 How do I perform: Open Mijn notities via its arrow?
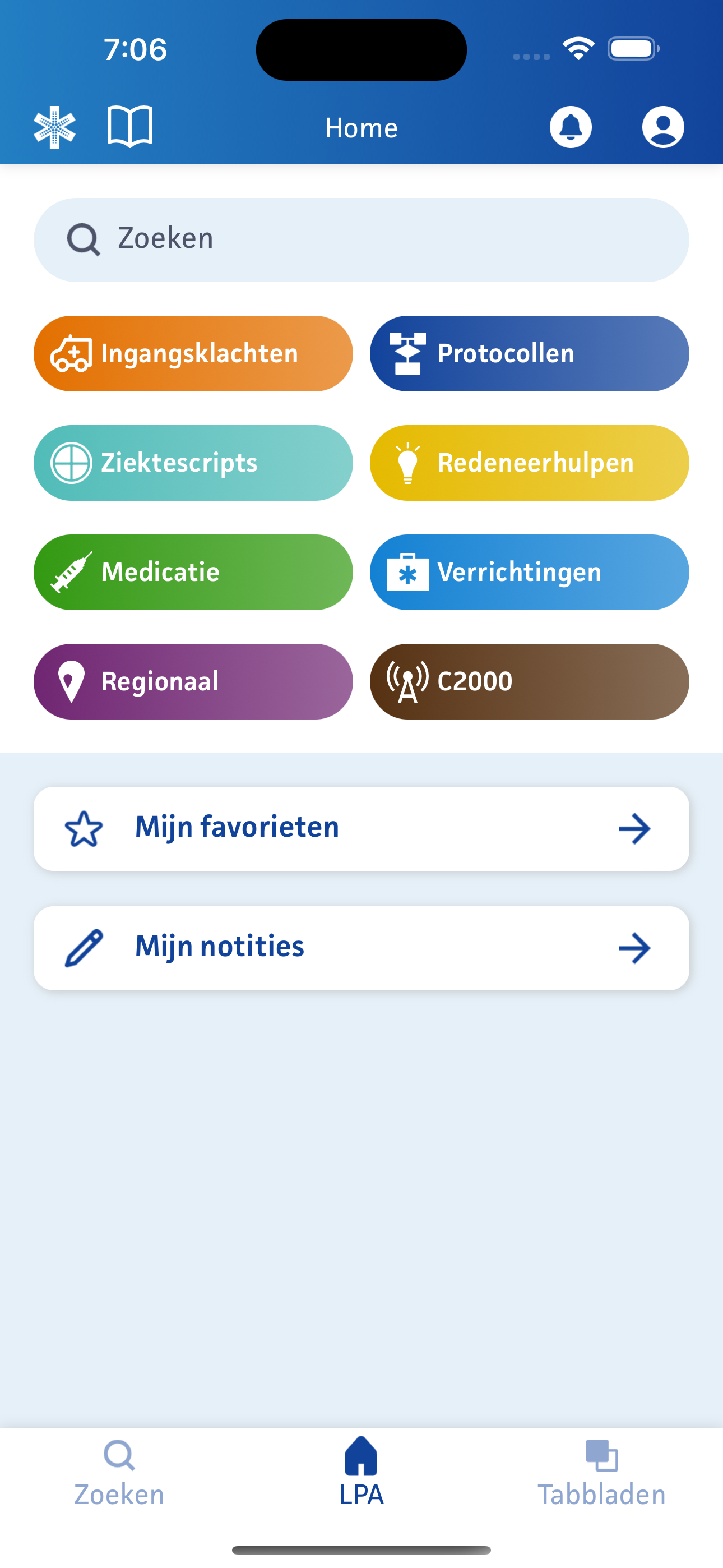click(x=635, y=947)
